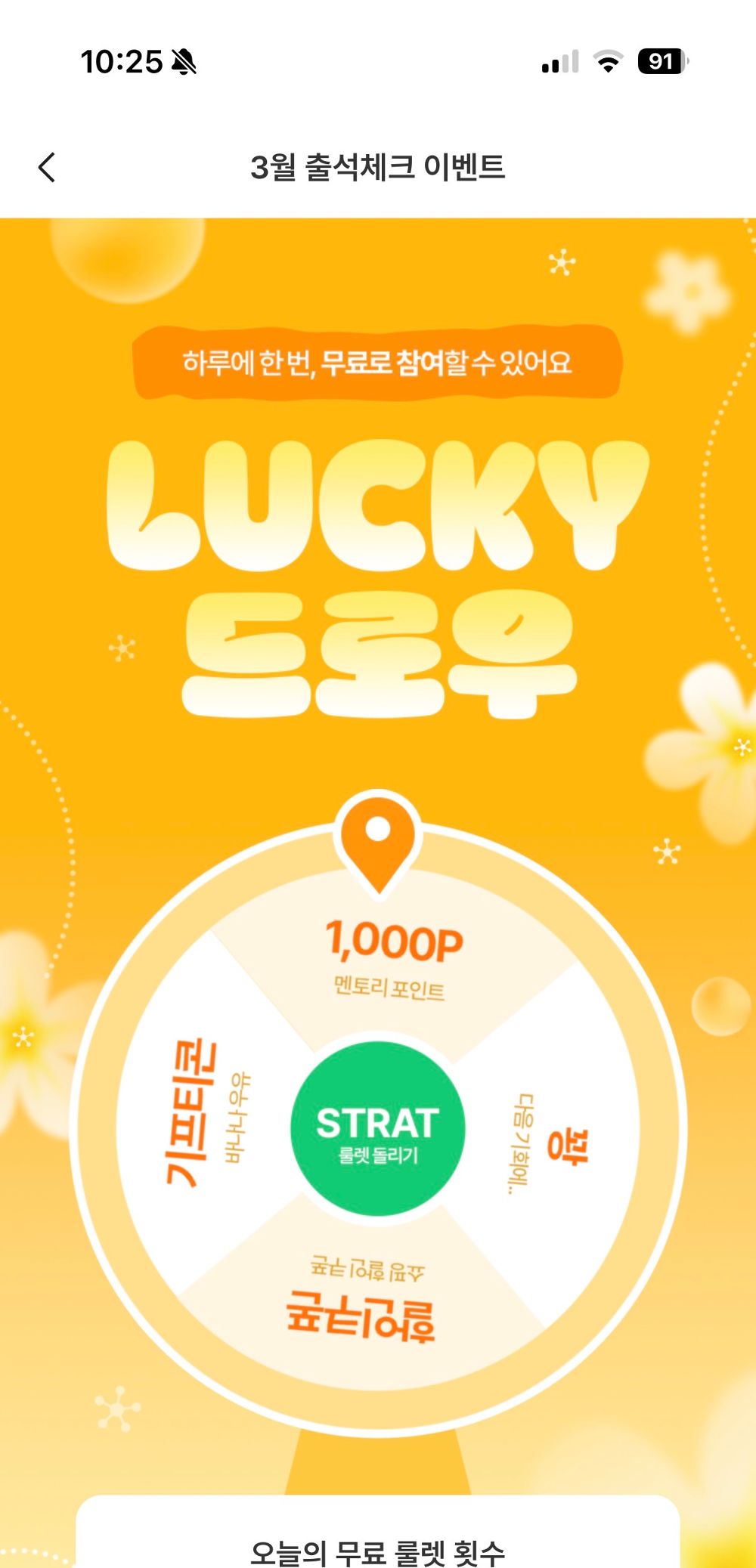Go back from the attendance event page

[47, 167]
